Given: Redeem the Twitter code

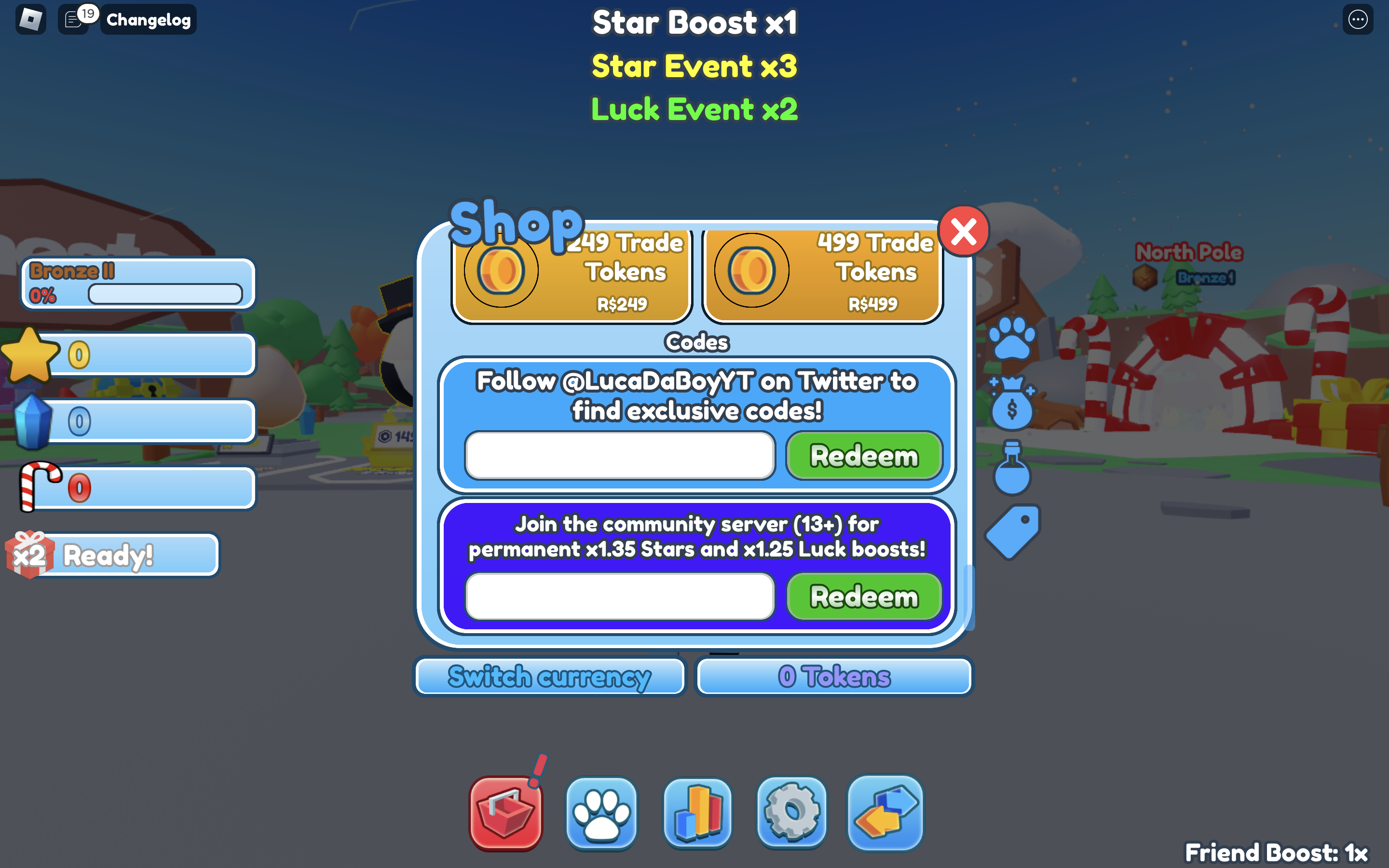Looking at the screenshot, I should 864,456.
